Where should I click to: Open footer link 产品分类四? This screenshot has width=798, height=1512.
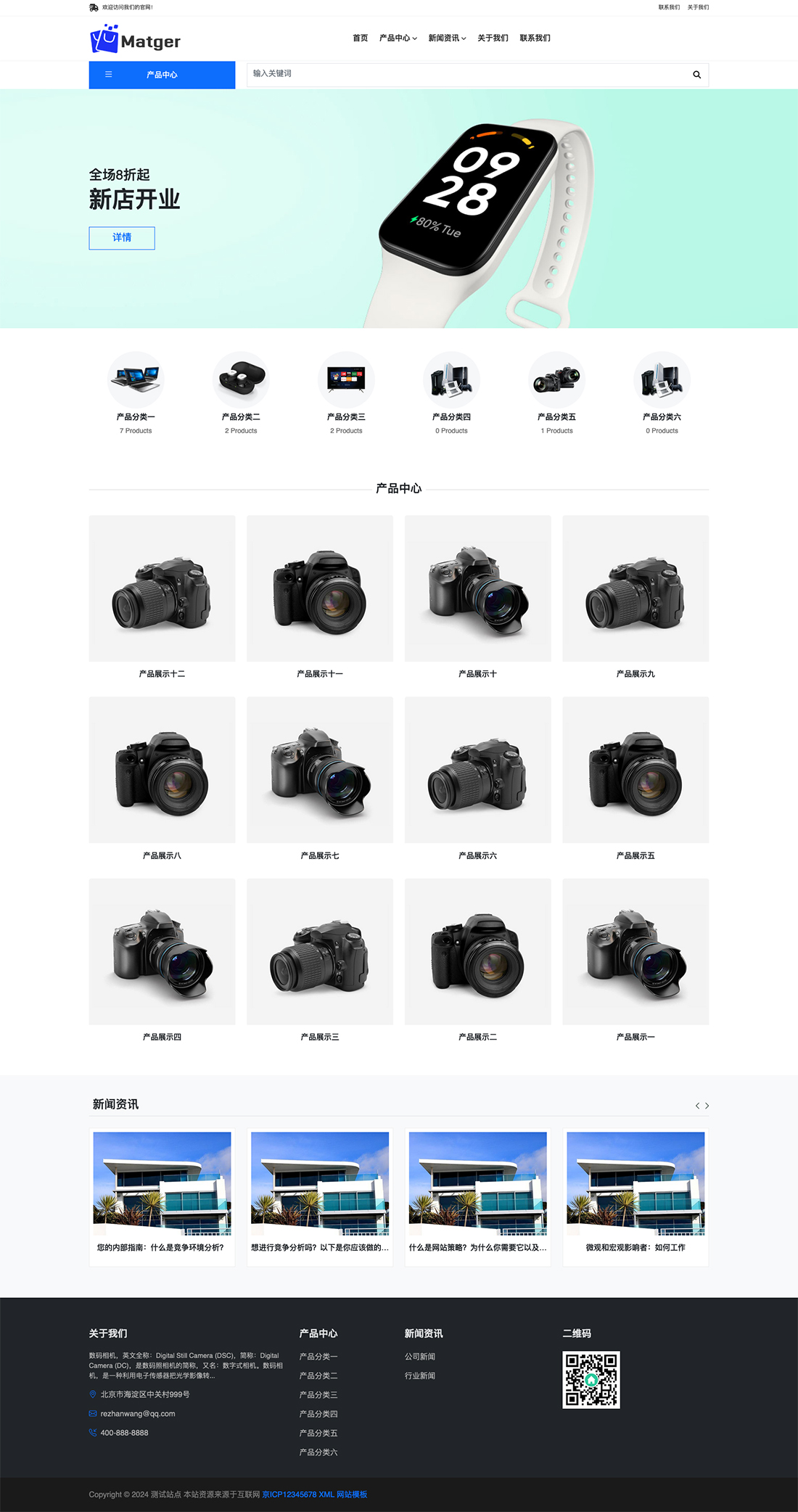(318, 1414)
